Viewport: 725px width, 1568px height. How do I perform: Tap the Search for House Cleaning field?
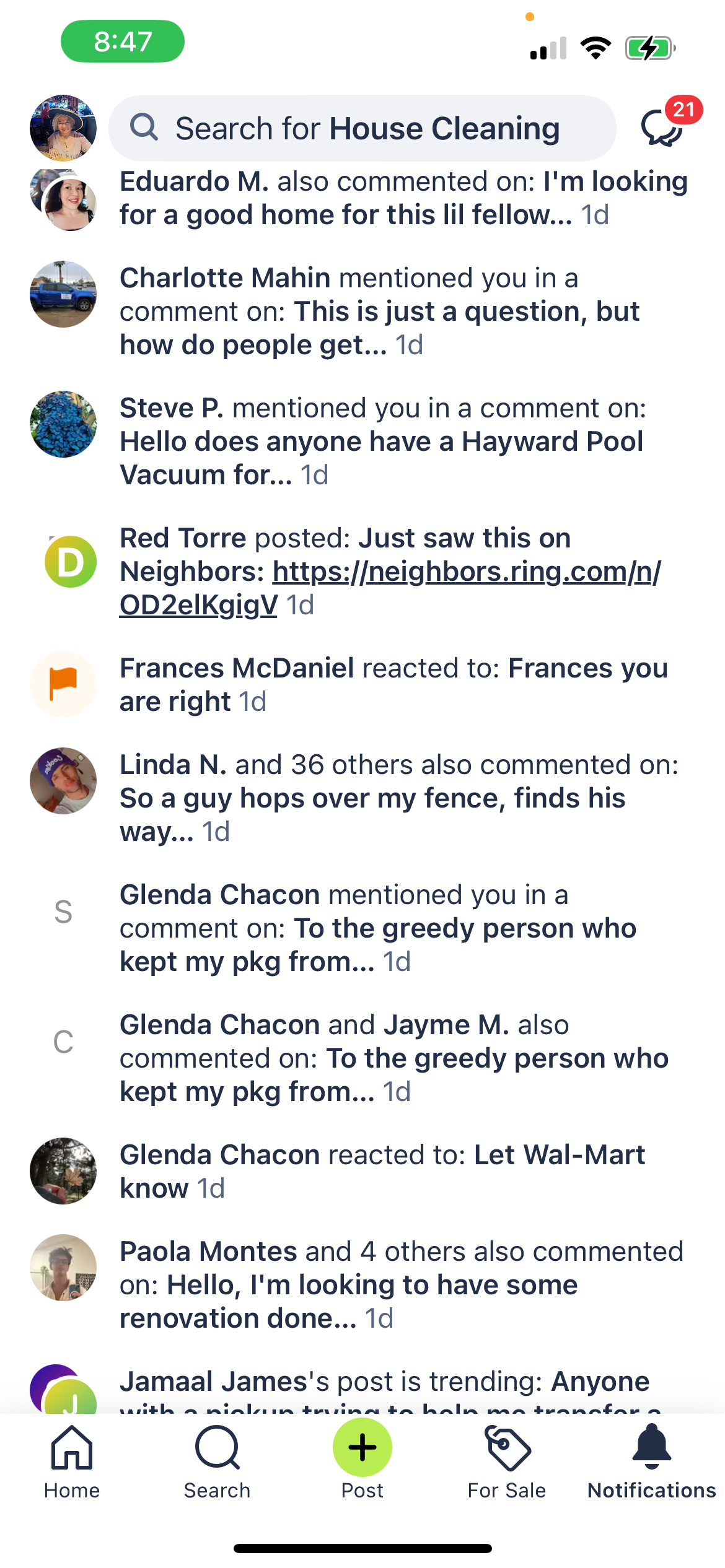[362, 128]
